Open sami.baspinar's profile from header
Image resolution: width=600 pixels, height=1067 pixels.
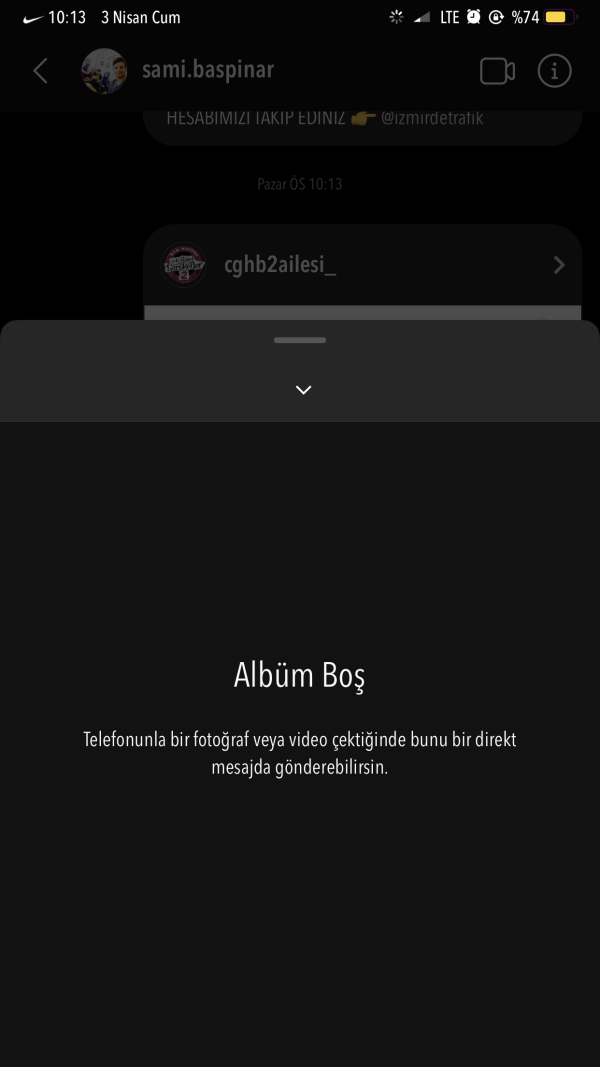coord(207,70)
